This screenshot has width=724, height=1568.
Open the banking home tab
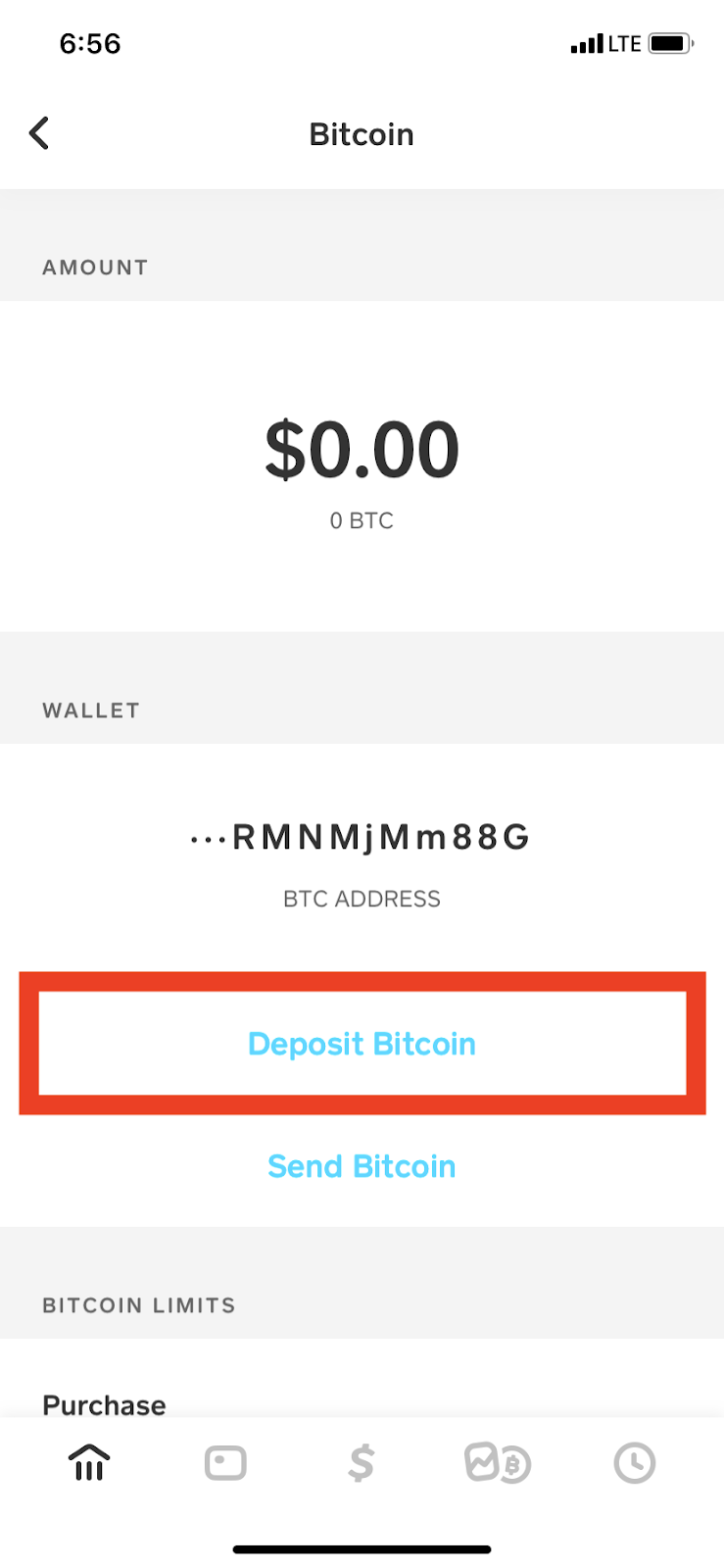point(89,1463)
